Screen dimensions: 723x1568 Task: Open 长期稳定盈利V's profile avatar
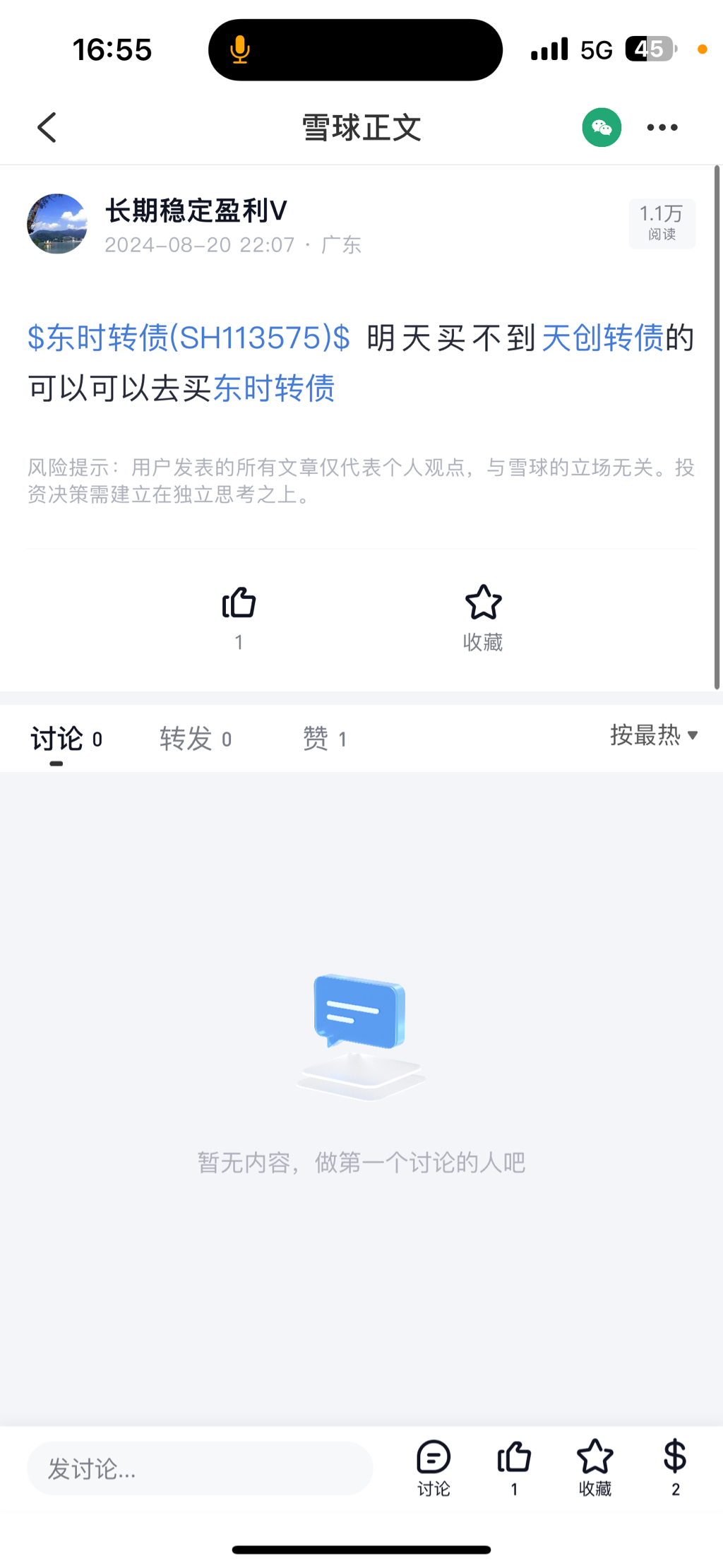(57, 224)
